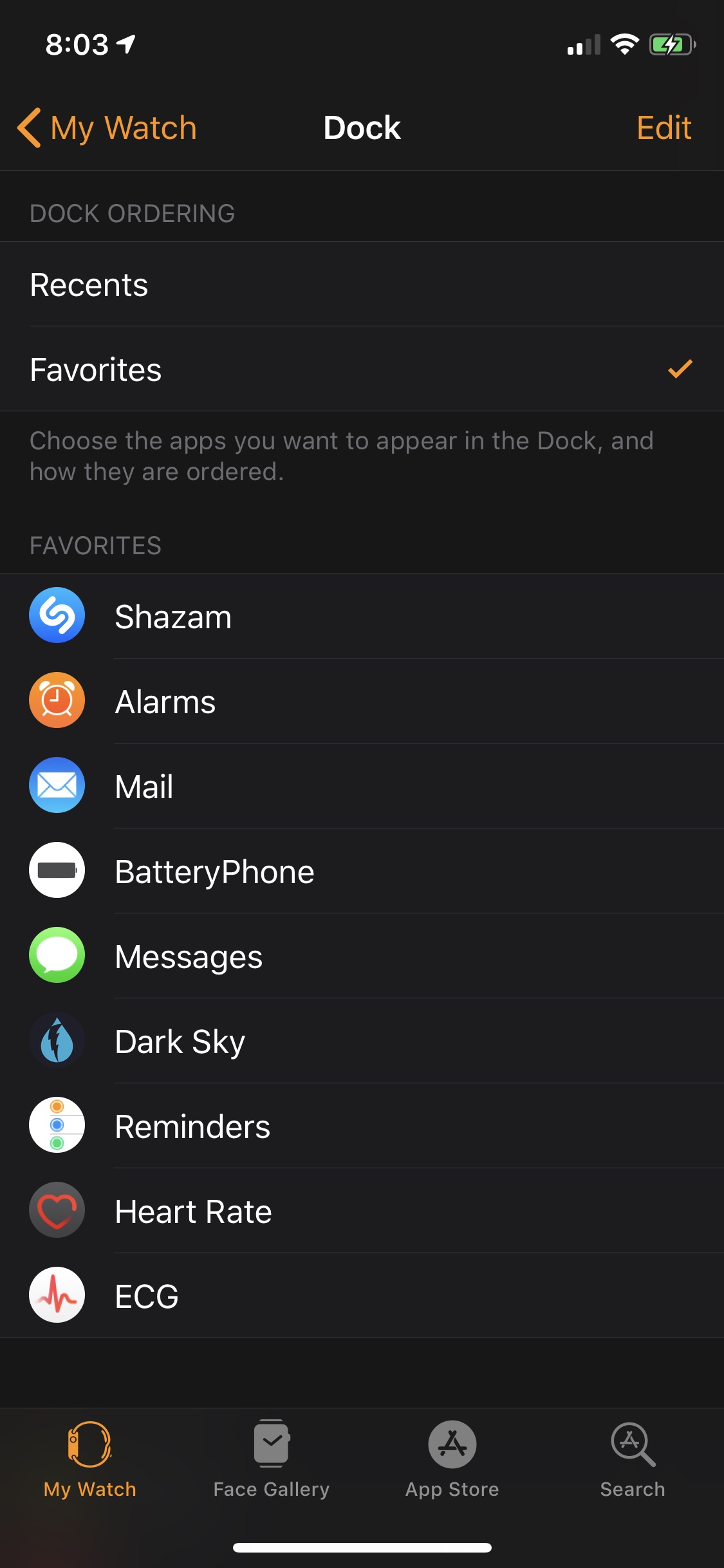Image resolution: width=724 pixels, height=1568 pixels.
Task: Tap Edit to rearrange Dock apps
Action: (x=664, y=127)
